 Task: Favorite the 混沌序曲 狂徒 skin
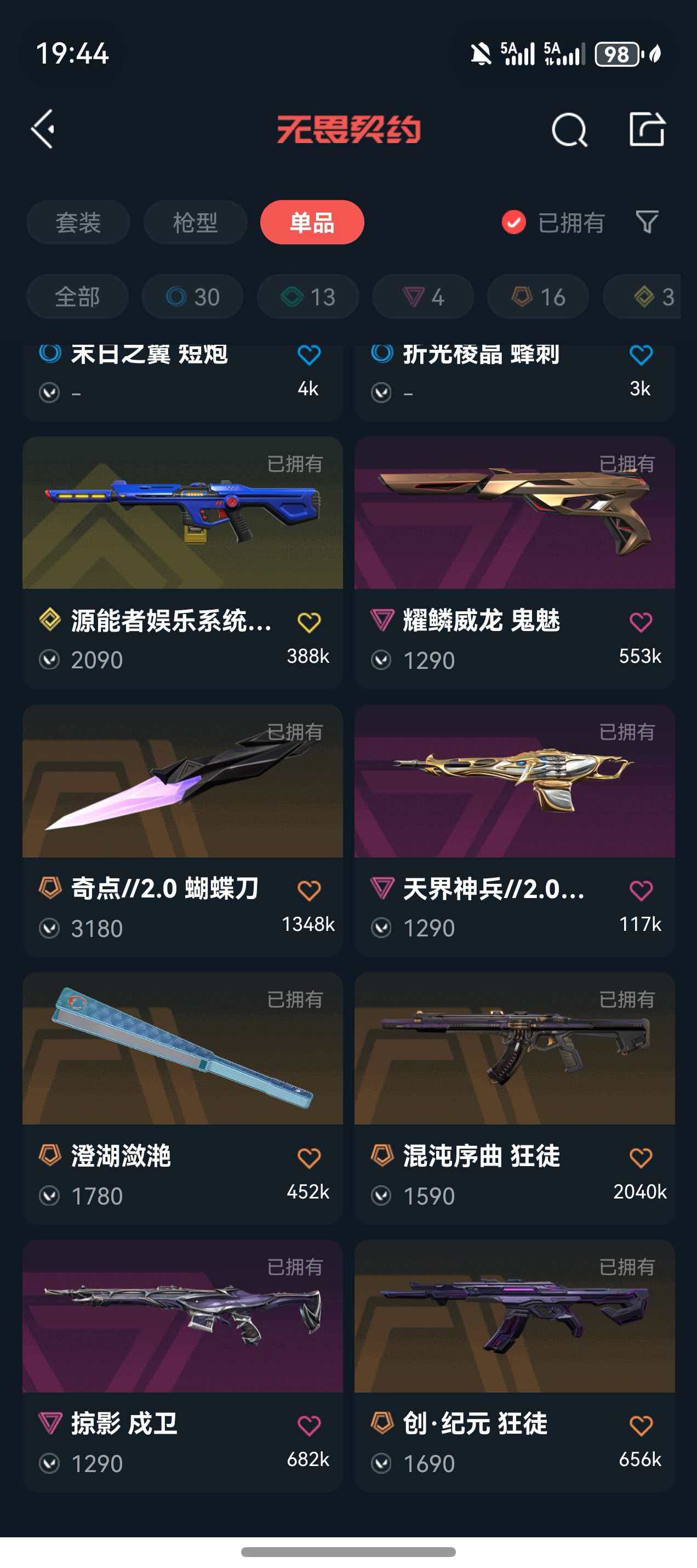tap(641, 1158)
